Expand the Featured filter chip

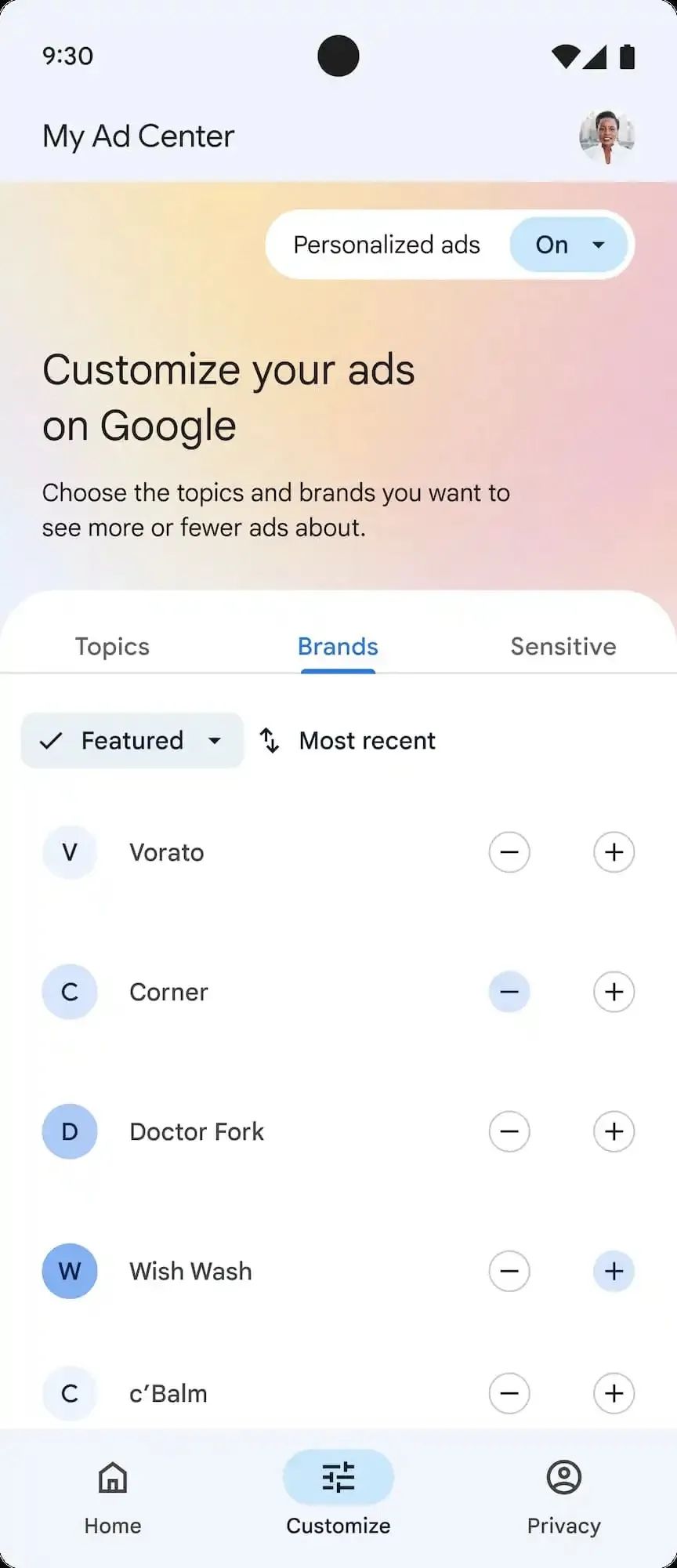pos(132,740)
